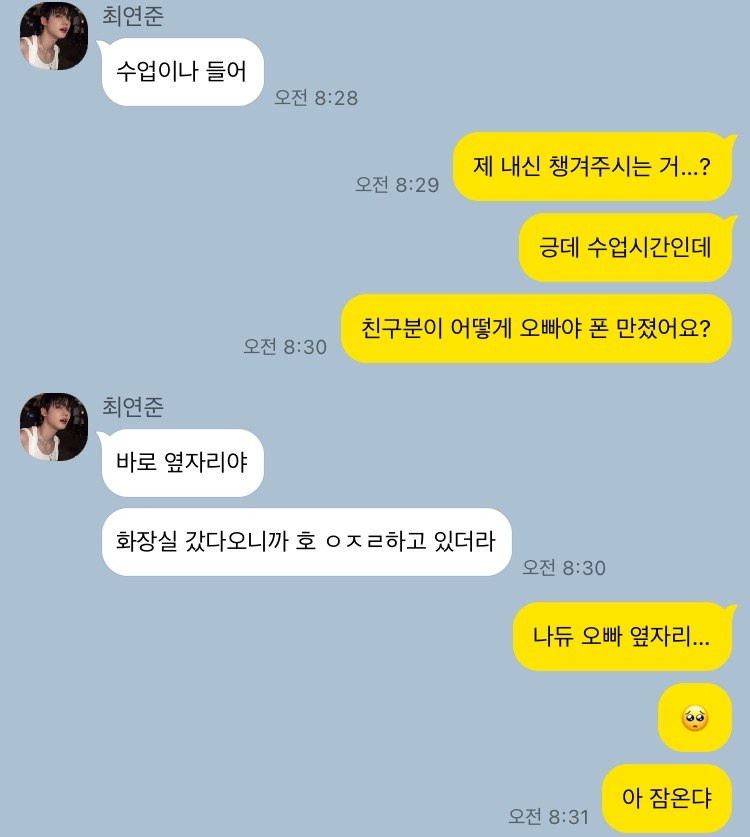Image resolution: width=750 pixels, height=837 pixels.
Task: Open 최연준's profile photo beside '바로 옆자리야'
Action: point(54,427)
